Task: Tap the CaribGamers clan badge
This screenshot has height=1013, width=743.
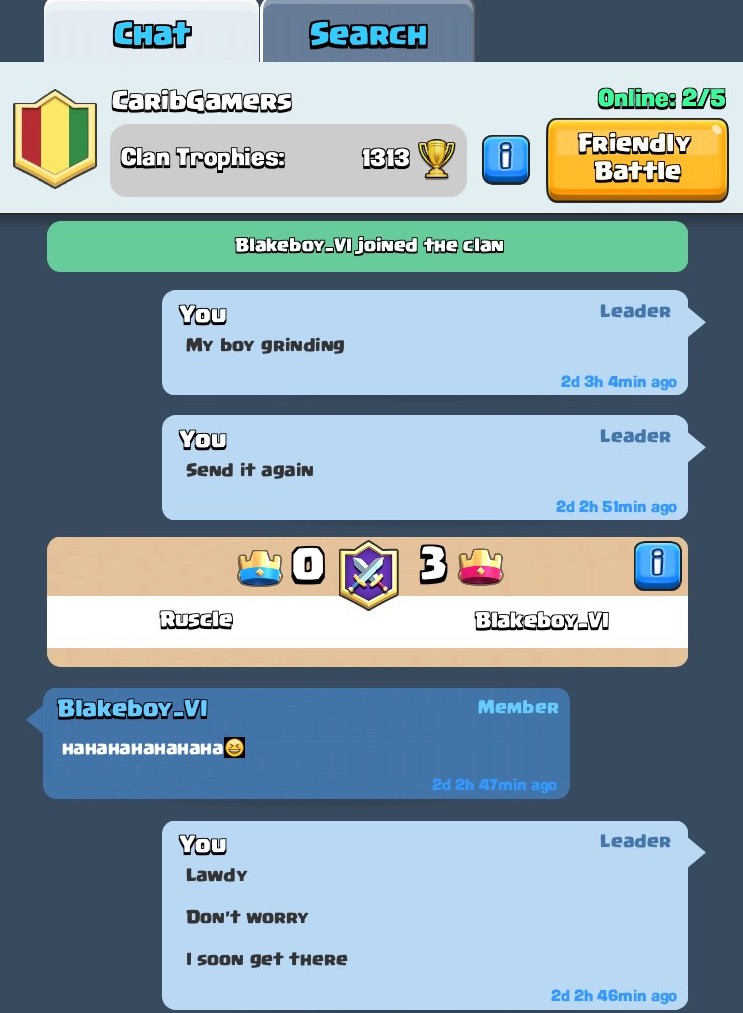Action: pyautogui.click(x=55, y=139)
